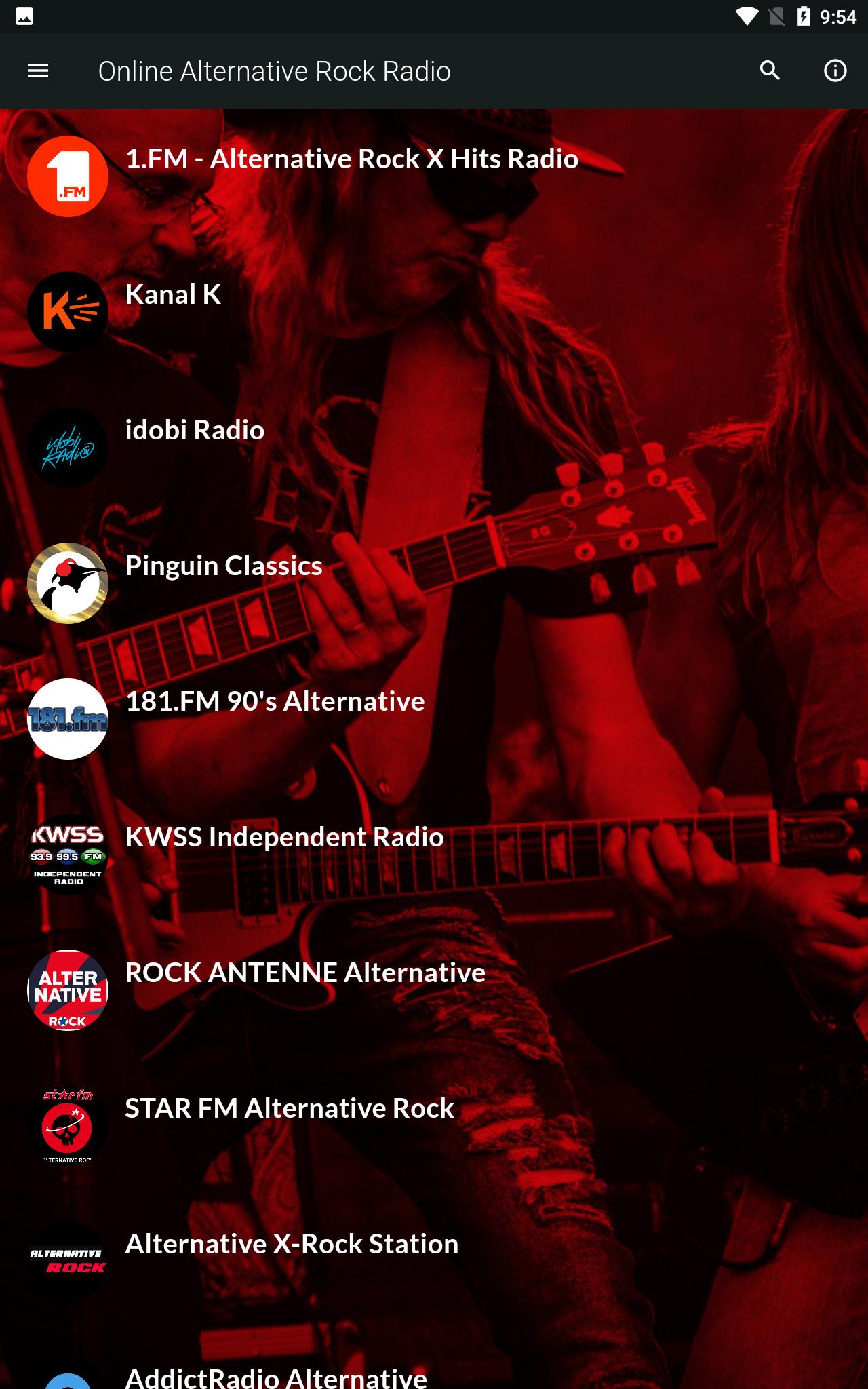
Task: Select ROCK ANTENNE Alternative
Action: pos(434,990)
